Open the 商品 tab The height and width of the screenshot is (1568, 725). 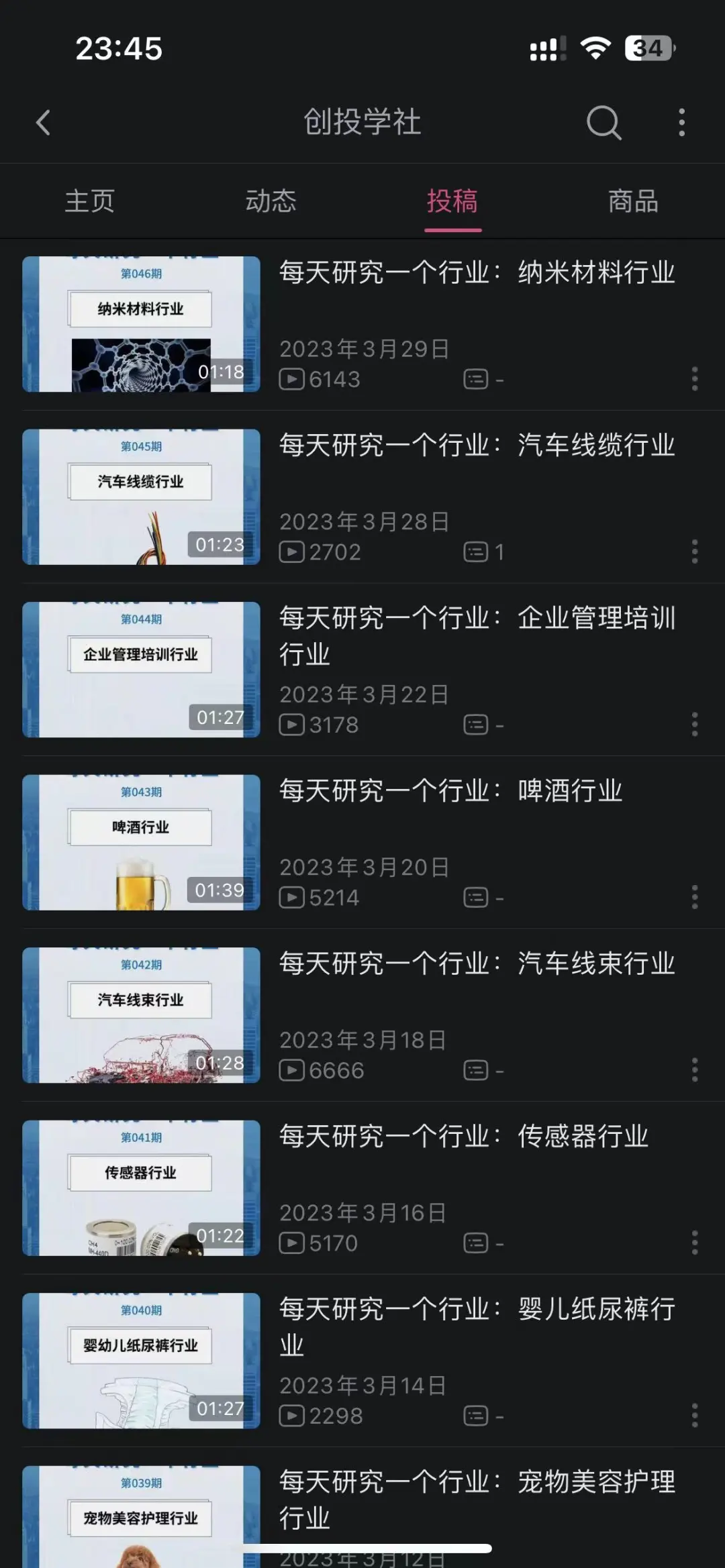[632, 200]
